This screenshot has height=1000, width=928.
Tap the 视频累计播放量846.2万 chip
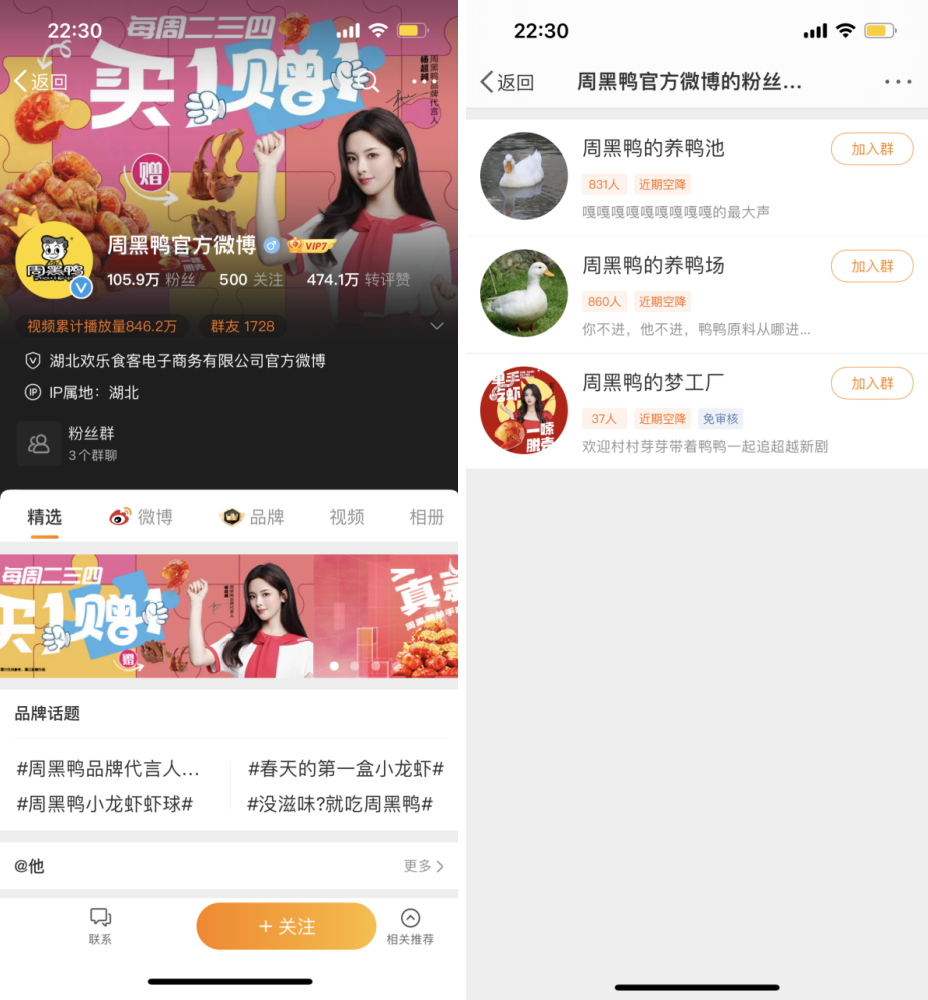(102, 326)
